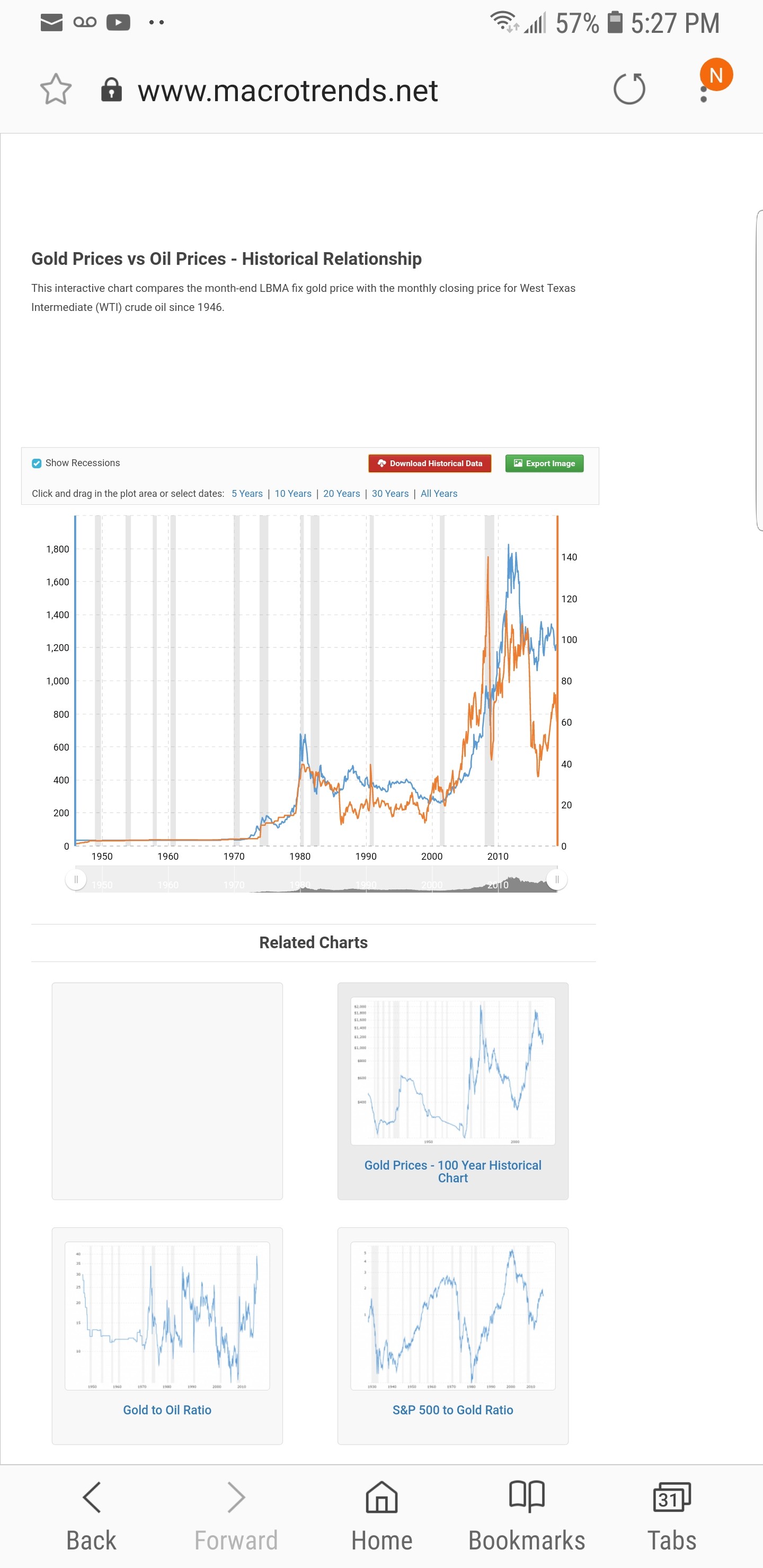
Task: Open the S&P 500 to Gold Ratio chart
Action: 453,1410
